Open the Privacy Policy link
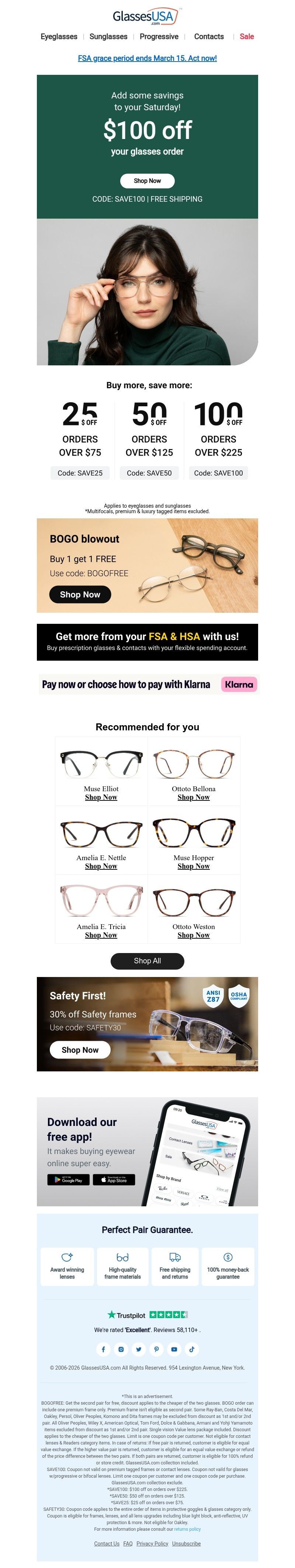The width and height of the screenshot is (295, 1568). click(x=153, y=1544)
